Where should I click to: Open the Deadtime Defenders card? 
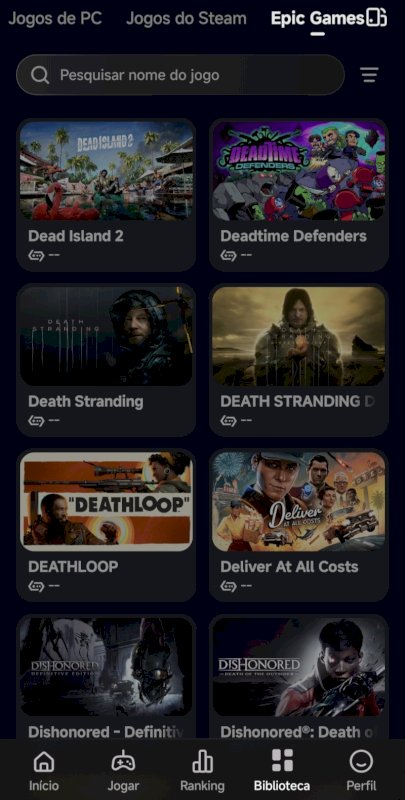299,195
